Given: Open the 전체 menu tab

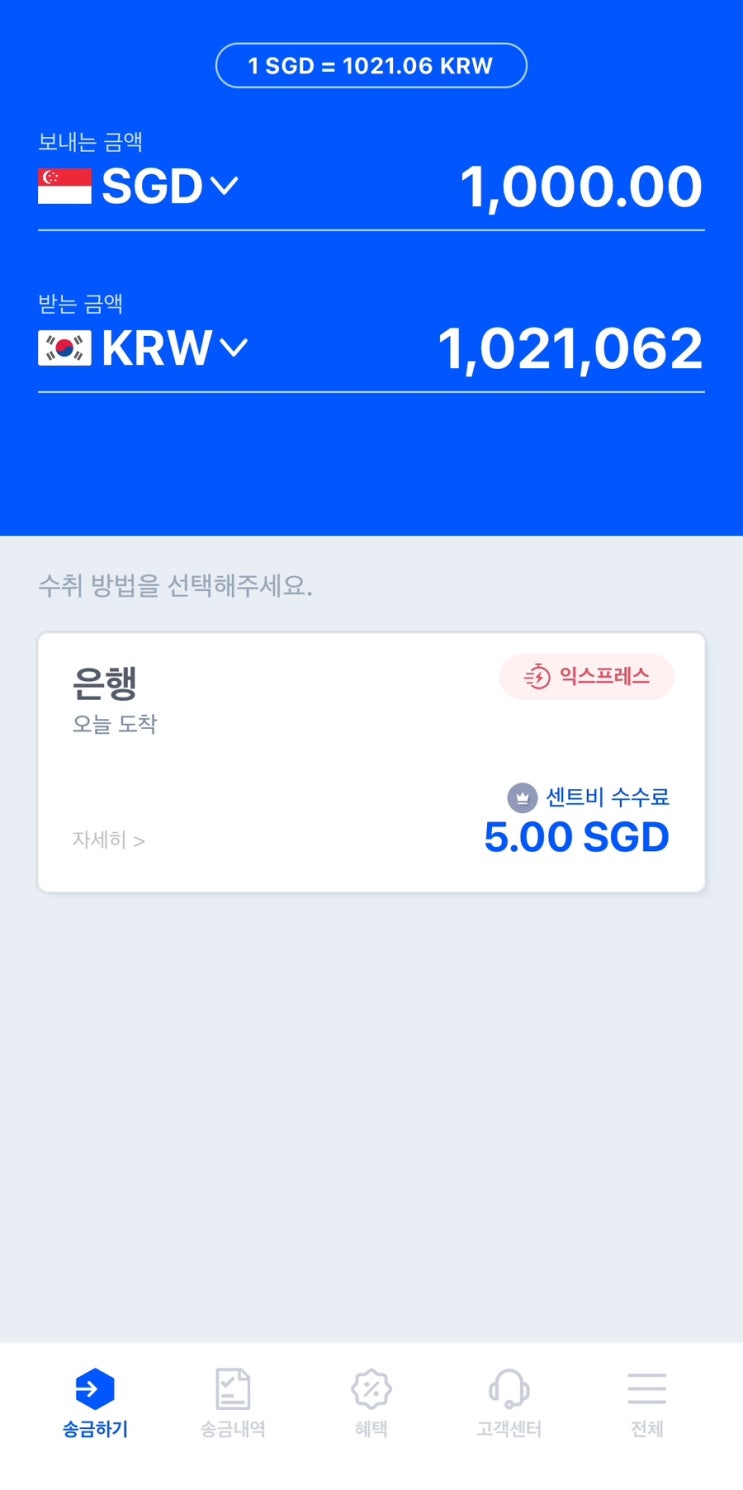Looking at the screenshot, I should pos(647,1404).
